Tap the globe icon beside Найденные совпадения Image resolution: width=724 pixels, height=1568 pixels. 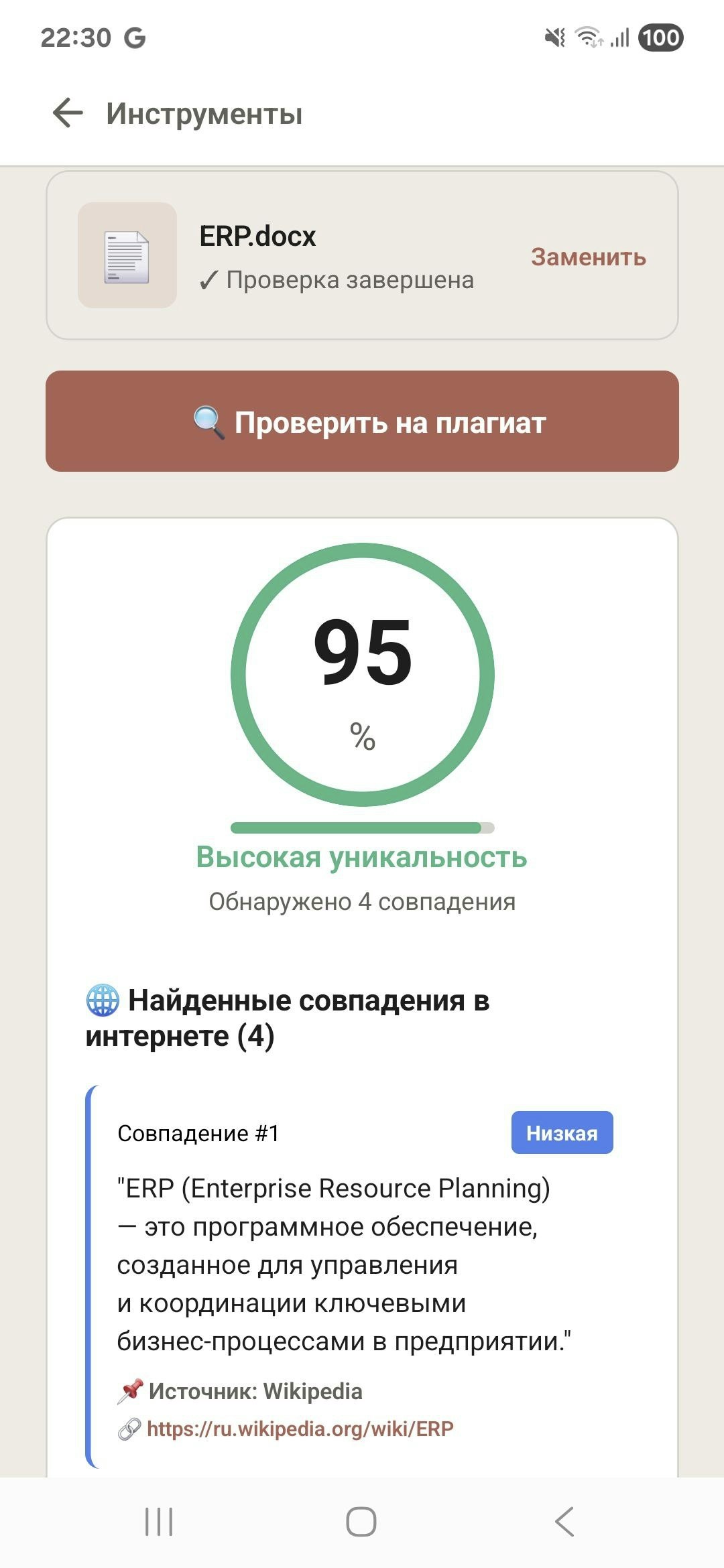(x=101, y=1001)
